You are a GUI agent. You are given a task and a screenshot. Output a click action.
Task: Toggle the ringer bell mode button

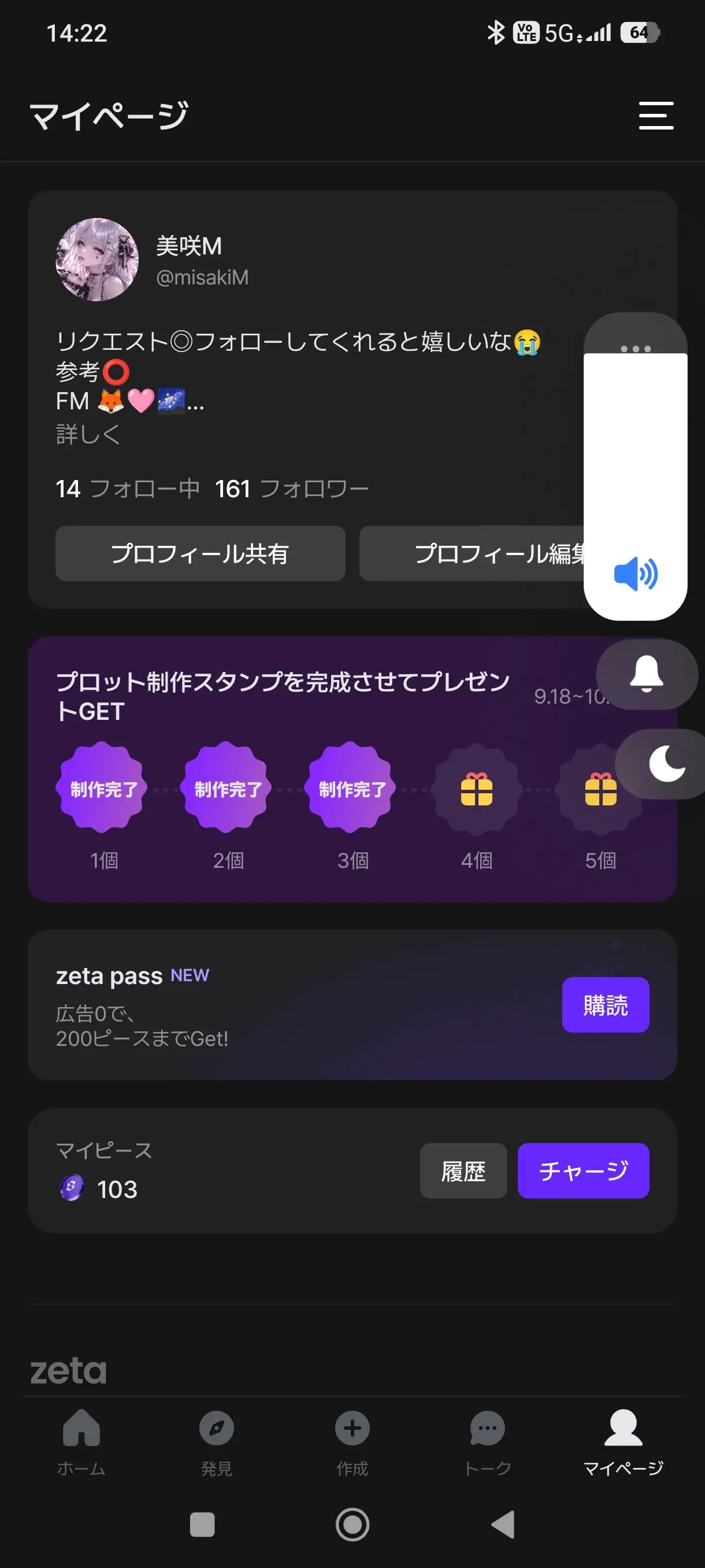click(x=647, y=674)
